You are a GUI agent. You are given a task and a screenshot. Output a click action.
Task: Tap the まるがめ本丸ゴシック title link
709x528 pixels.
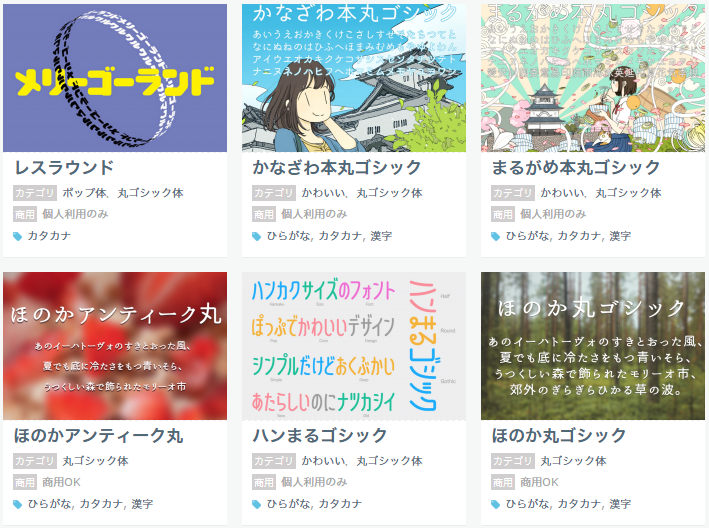(576, 167)
